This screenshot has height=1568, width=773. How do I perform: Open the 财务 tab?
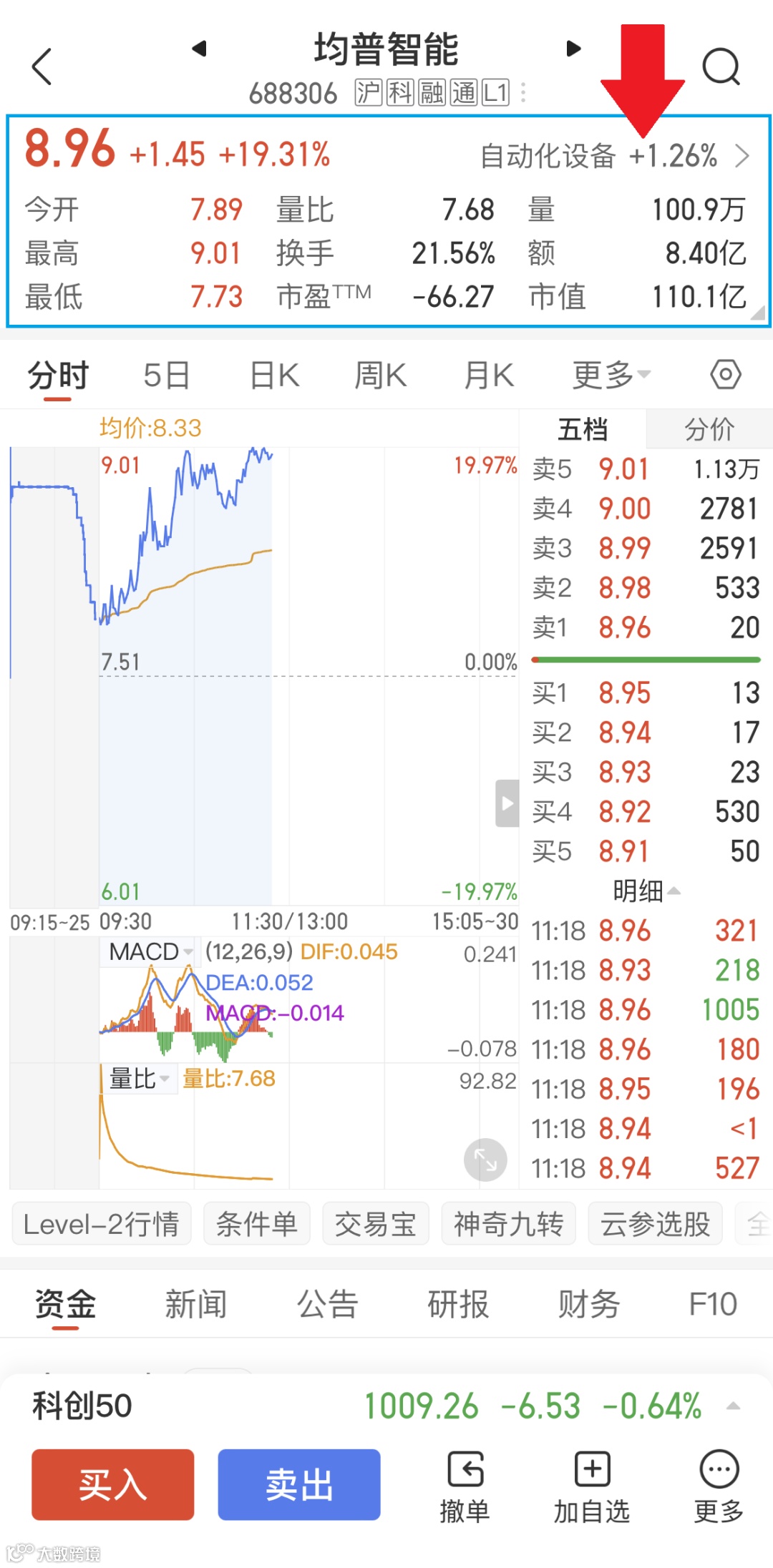pos(588,1304)
